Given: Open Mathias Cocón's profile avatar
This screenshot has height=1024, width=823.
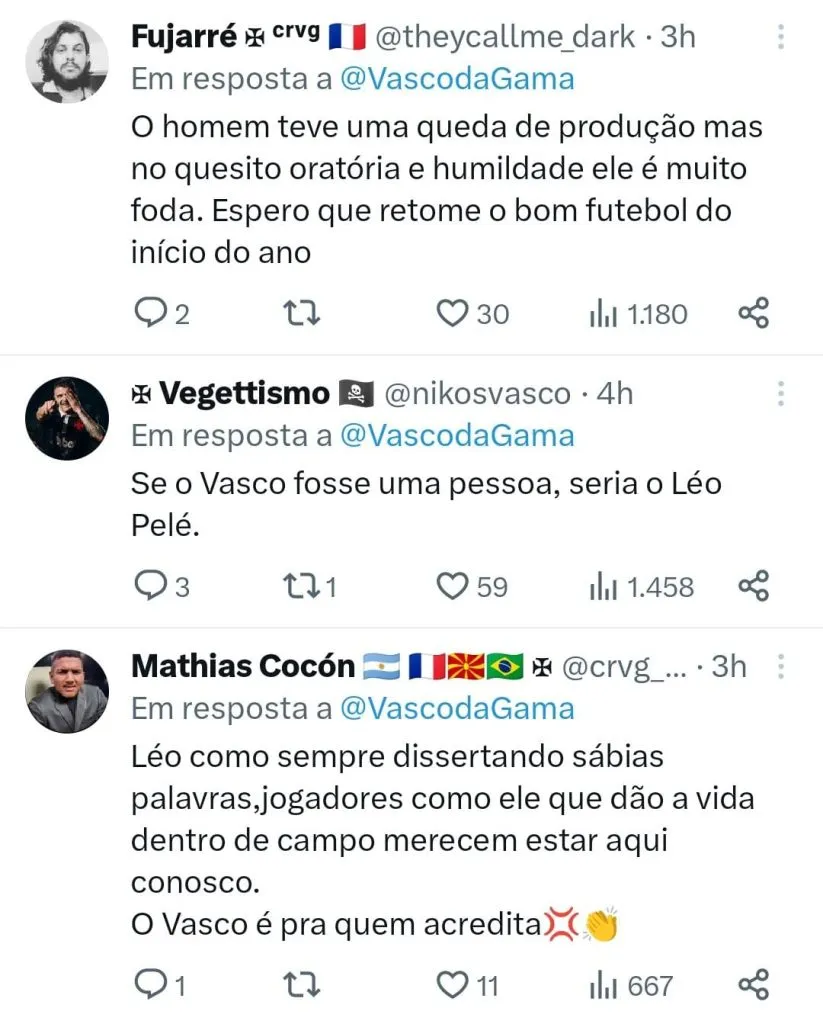Looking at the screenshot, I should pos(67,691).
